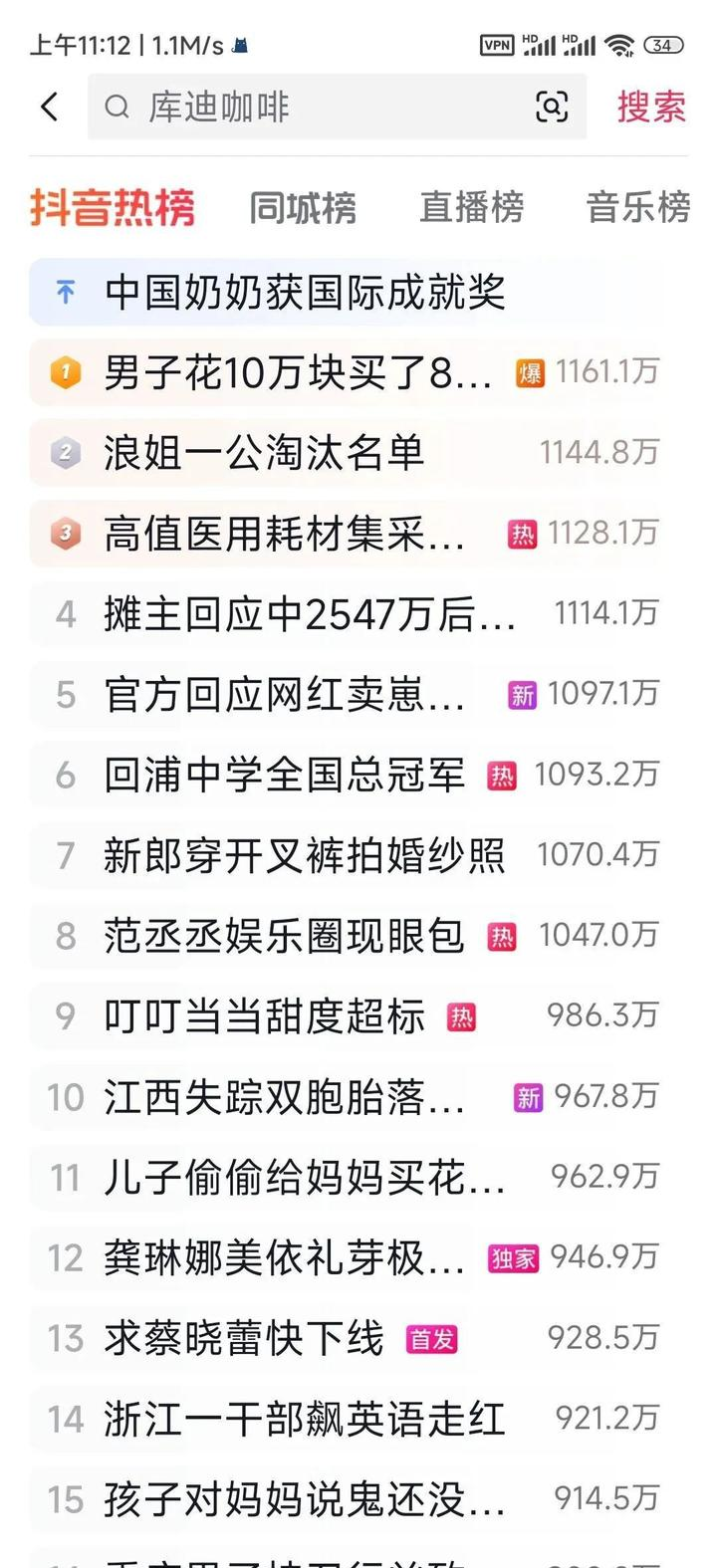View 浙江一干部飙英语走红 topic

click(304, 1420)
